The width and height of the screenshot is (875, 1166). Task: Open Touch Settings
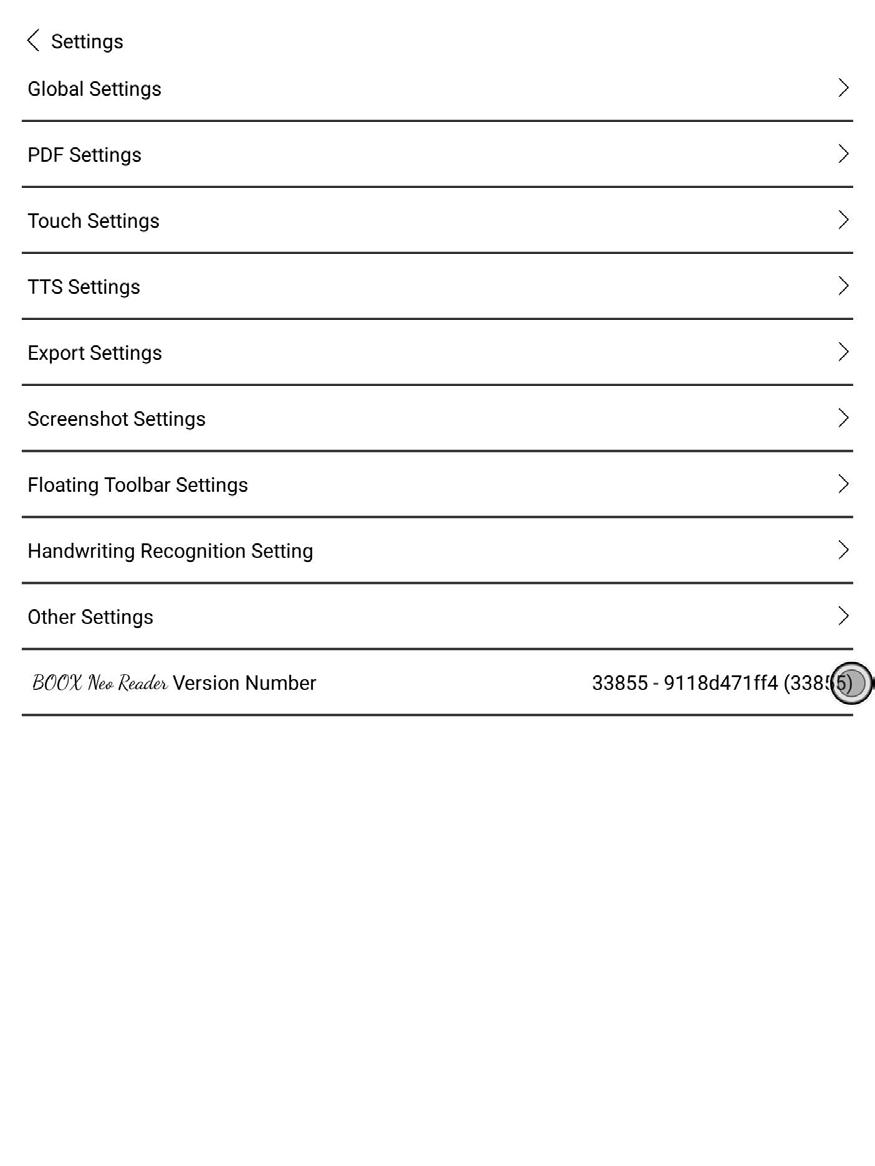437,221
